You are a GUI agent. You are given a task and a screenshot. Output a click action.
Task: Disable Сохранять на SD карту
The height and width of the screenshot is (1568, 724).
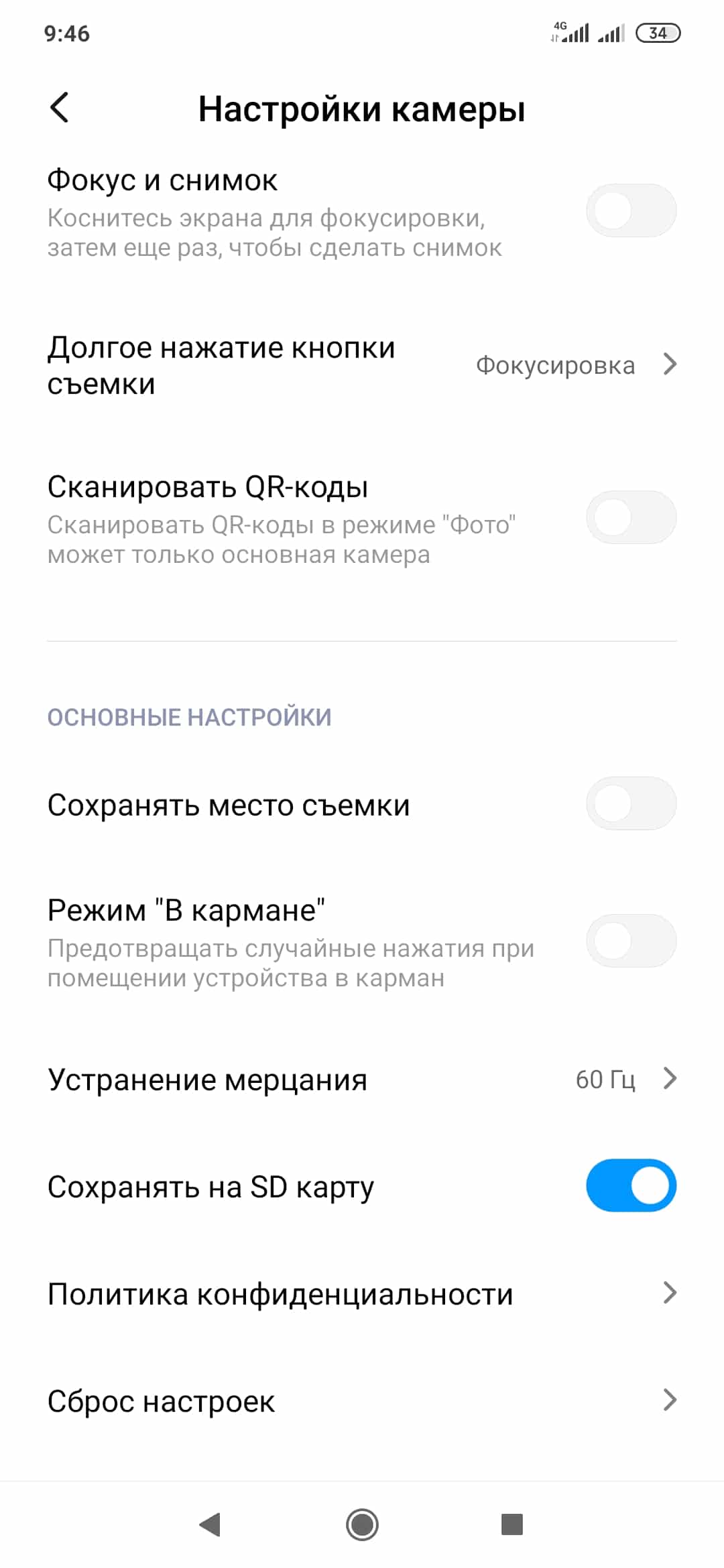tap(631, 1185)
